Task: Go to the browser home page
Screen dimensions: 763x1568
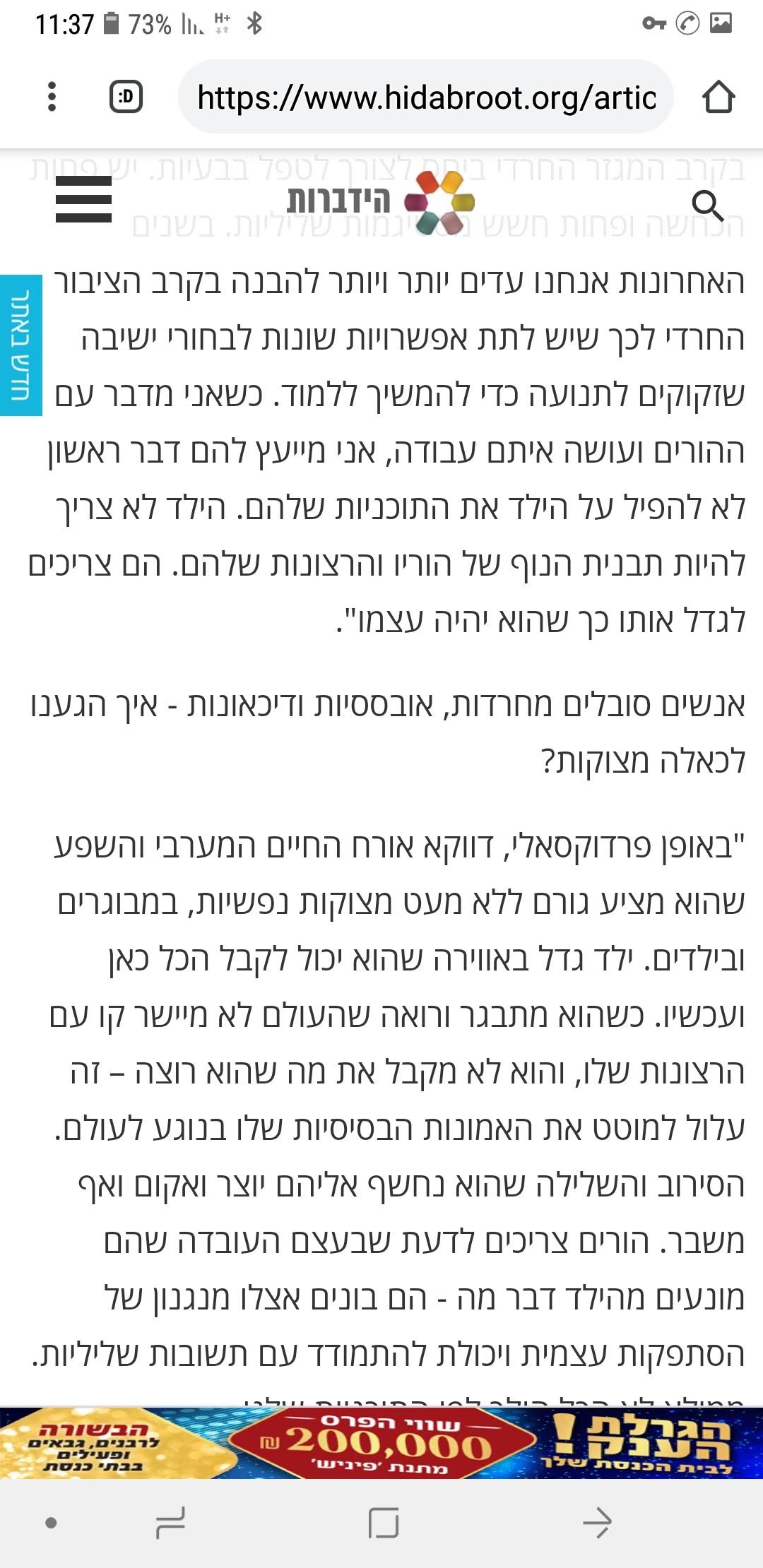Action: click(x=718, y=97)
